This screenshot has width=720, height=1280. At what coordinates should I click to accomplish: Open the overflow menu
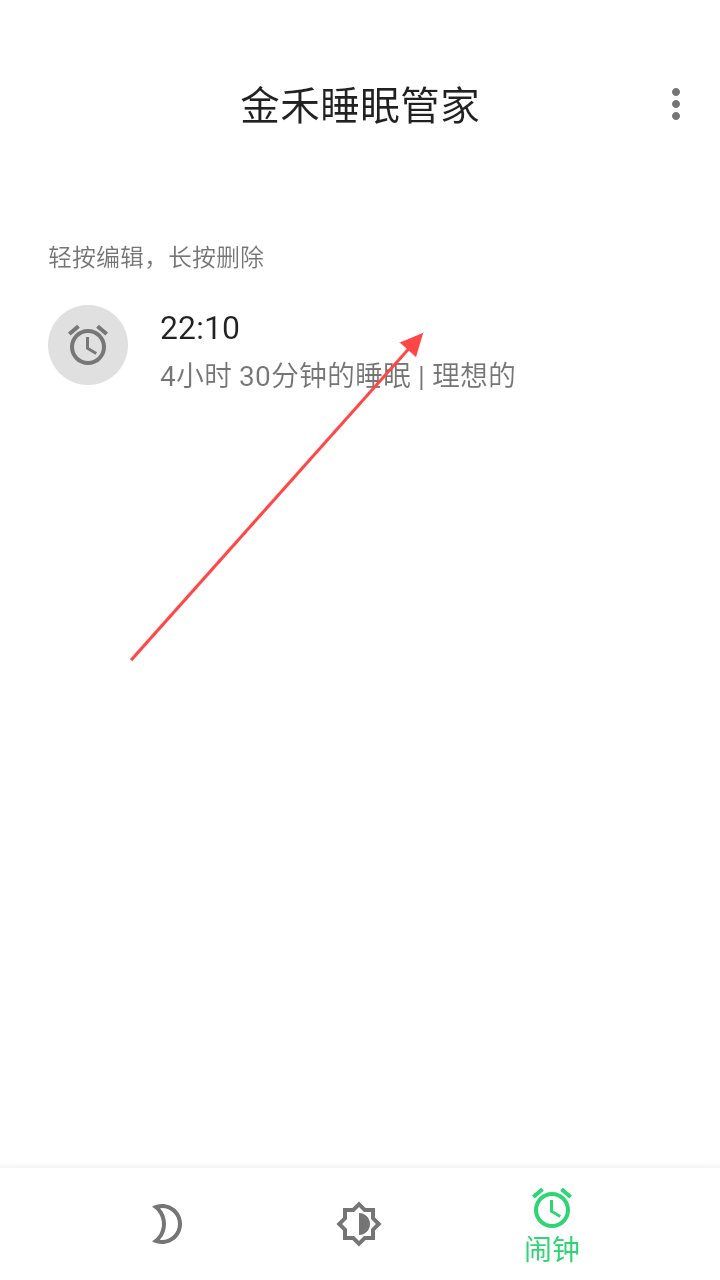676,104
